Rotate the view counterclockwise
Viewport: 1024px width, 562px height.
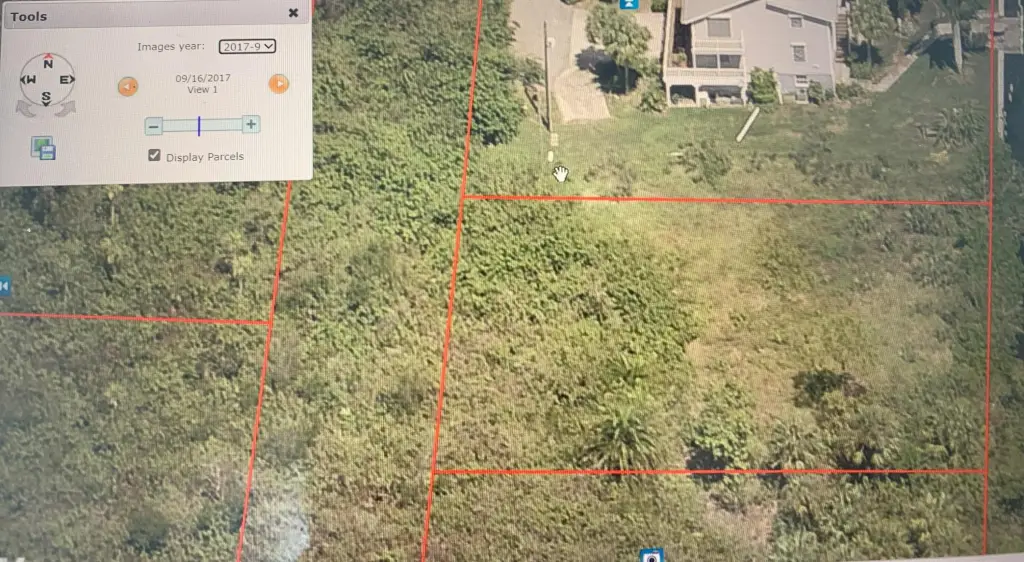point(24,107)
